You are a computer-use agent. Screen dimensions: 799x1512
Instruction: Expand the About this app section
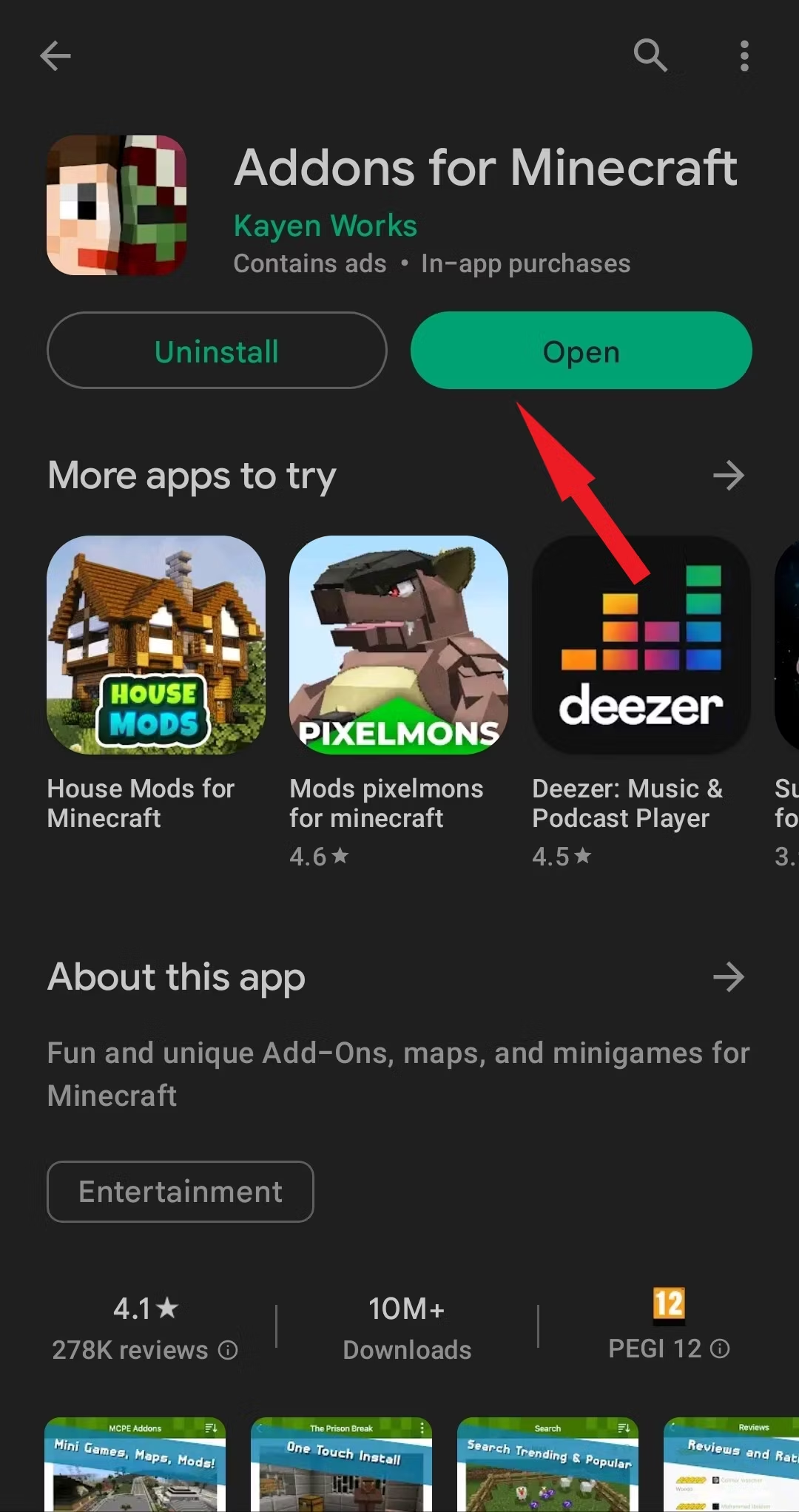[x=728, y=977]
